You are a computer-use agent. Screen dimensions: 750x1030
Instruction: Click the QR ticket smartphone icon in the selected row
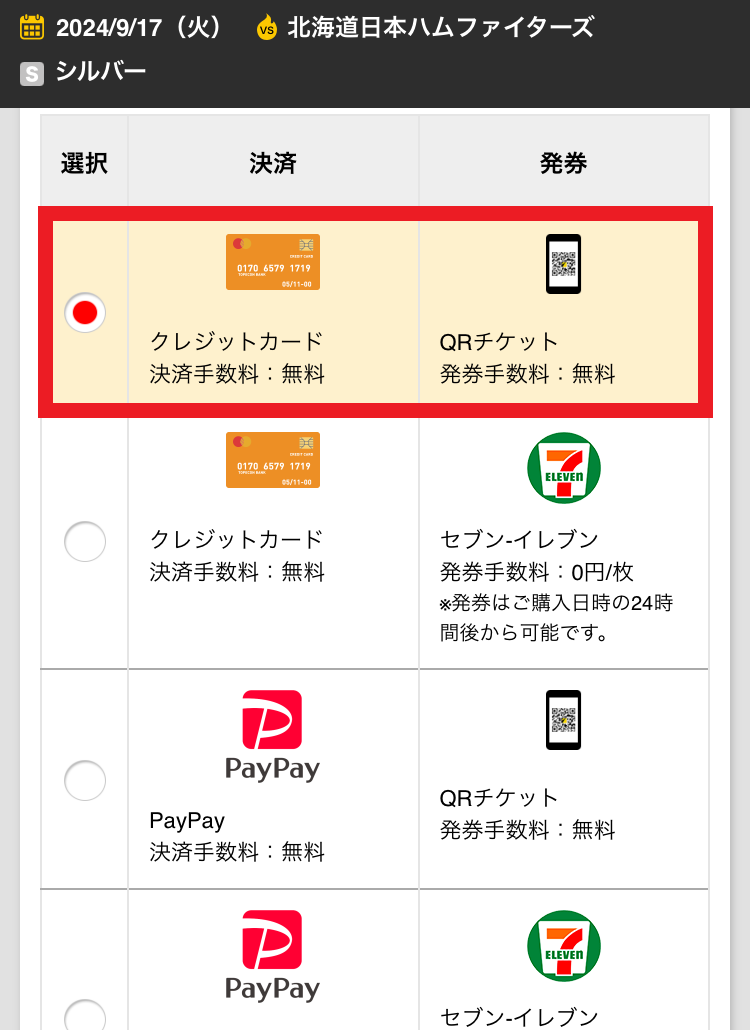tap(563, 263)
